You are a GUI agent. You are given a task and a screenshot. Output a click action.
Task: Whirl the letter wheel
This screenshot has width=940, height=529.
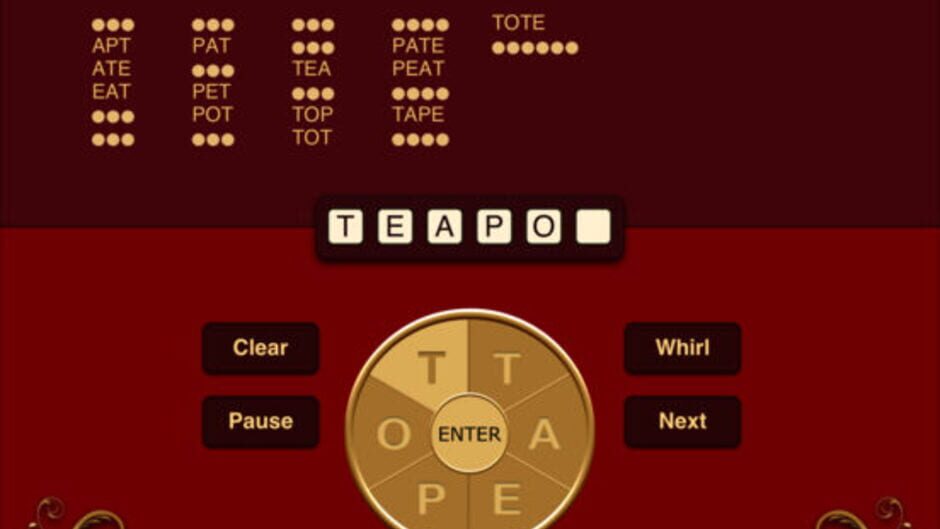point(682,348)
